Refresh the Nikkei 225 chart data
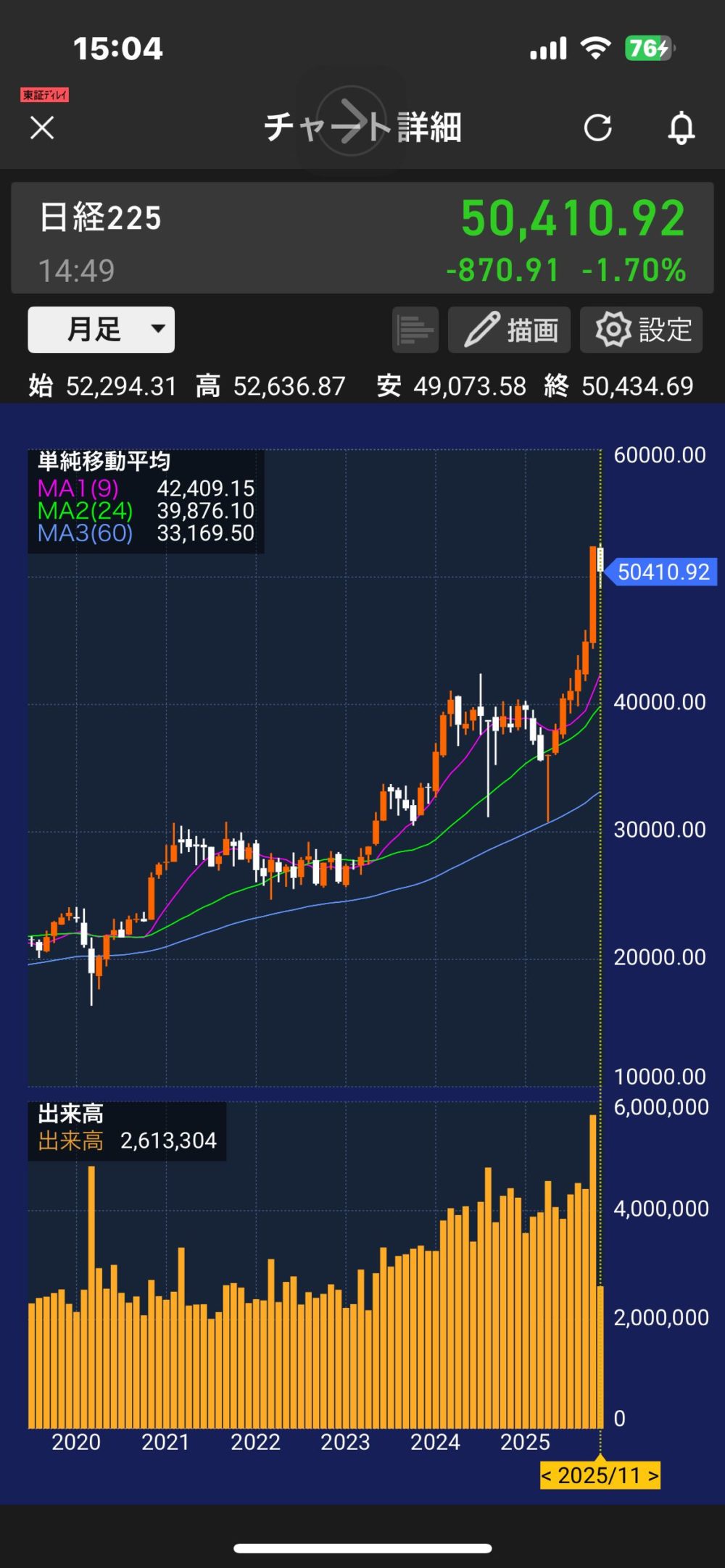This screenshot has width=725, height=1568. [597, 128]
